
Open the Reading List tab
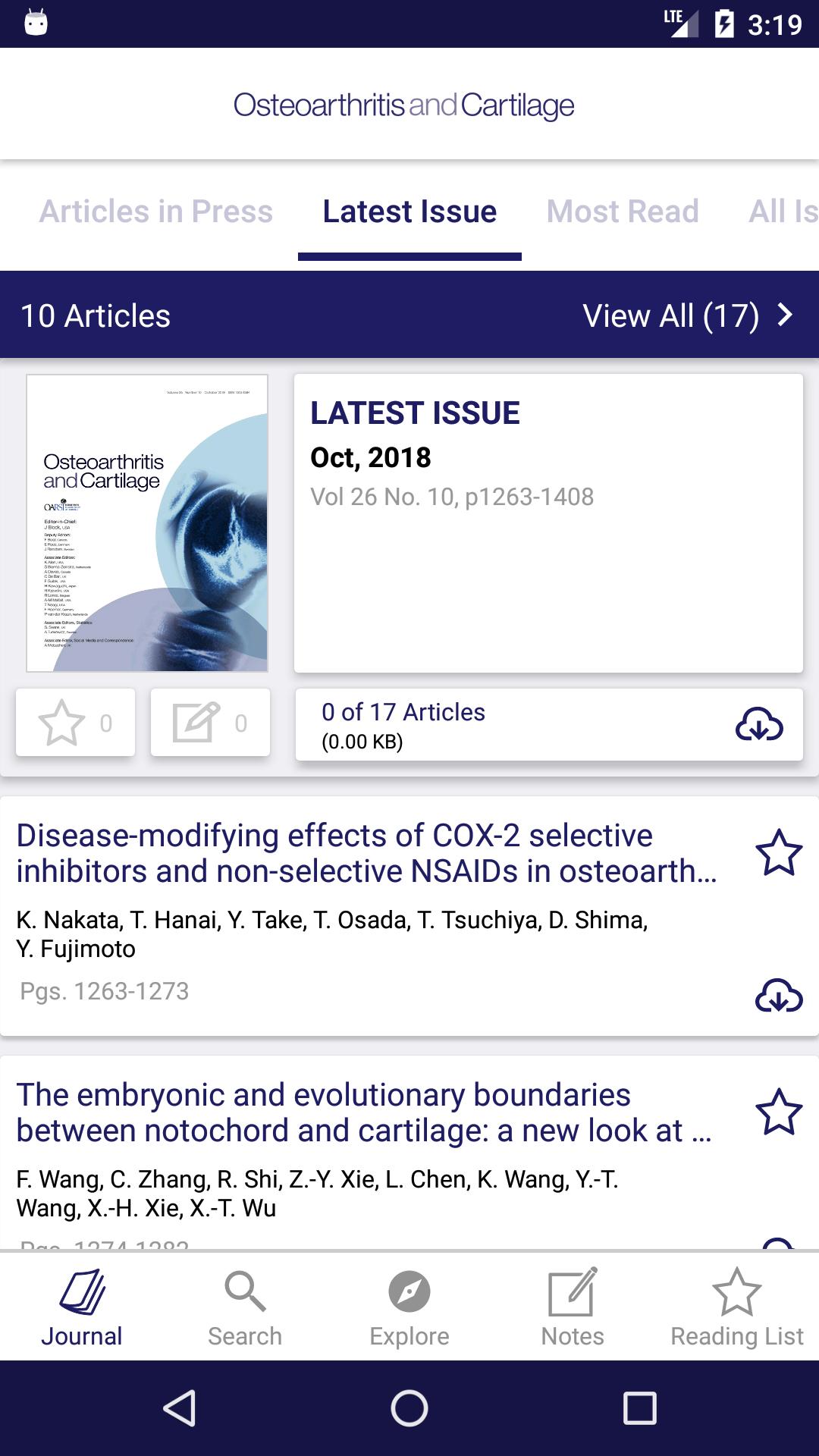point(736,1307)
